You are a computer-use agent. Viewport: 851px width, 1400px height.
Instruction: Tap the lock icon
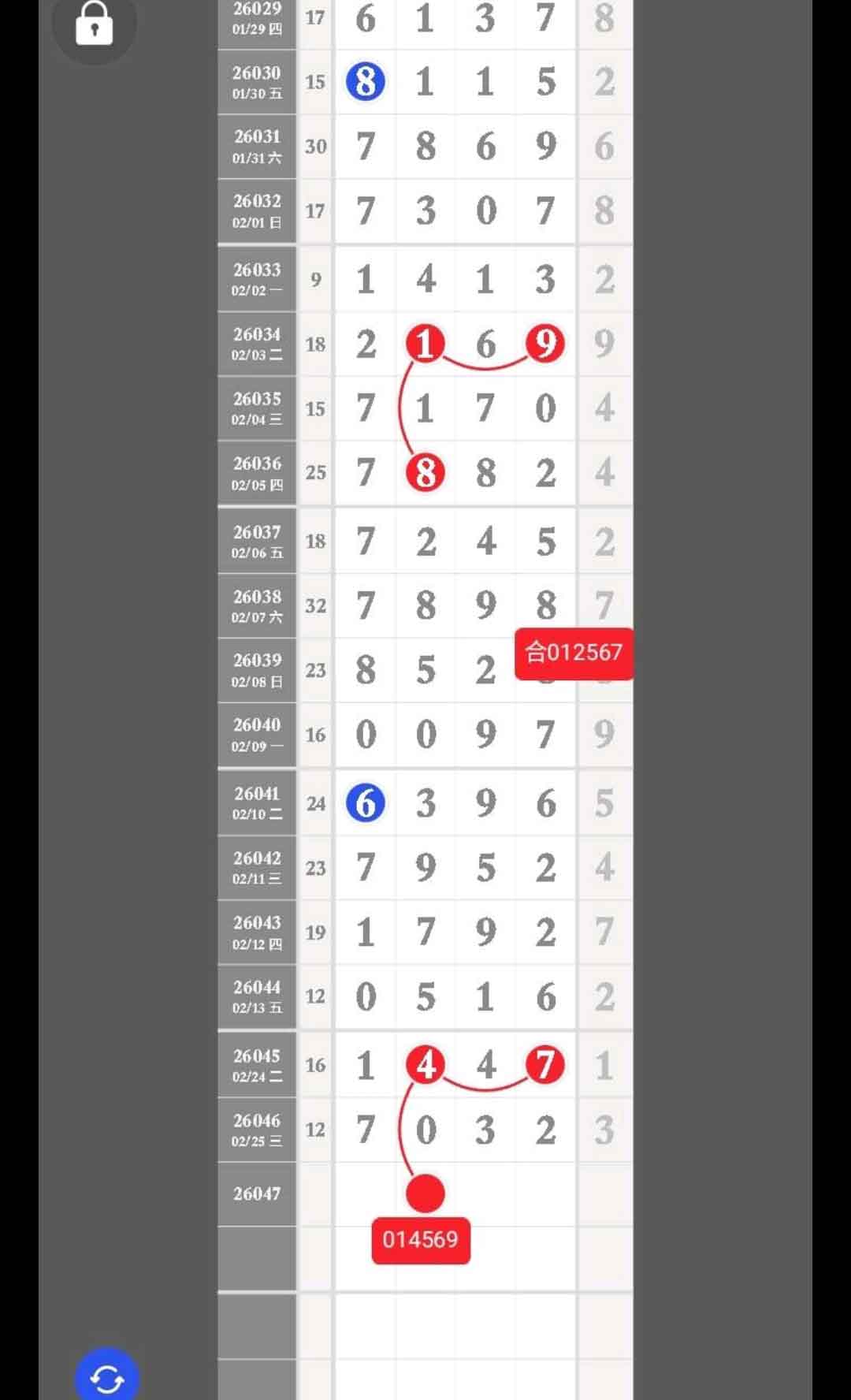point(94,24)
